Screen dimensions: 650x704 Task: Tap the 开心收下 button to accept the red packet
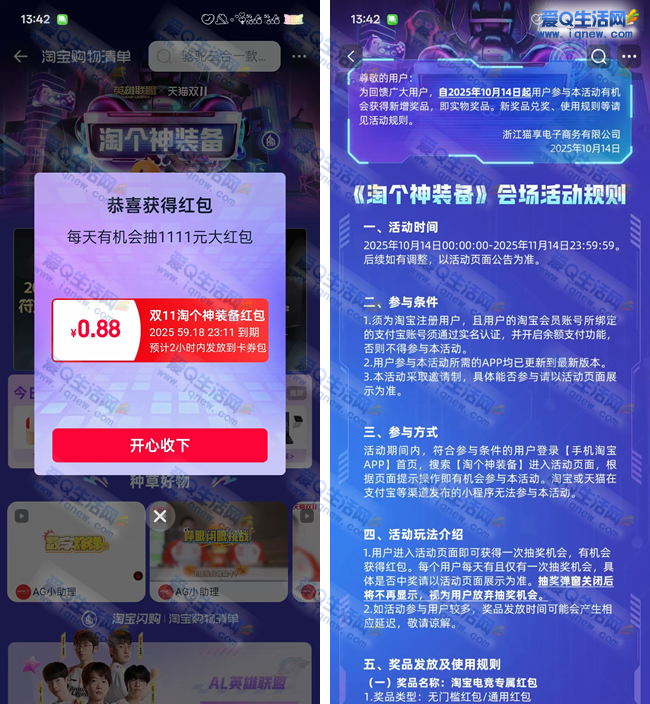pos(160,445)
